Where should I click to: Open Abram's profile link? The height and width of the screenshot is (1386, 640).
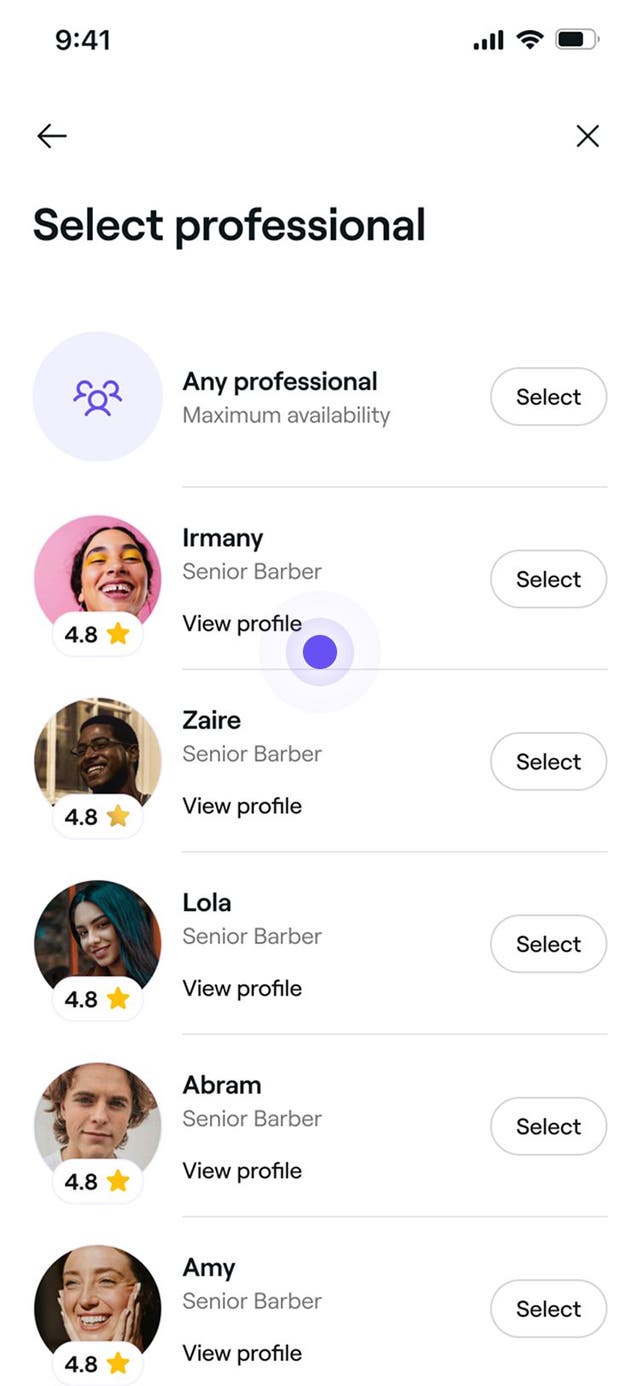tap(241, 1171)
